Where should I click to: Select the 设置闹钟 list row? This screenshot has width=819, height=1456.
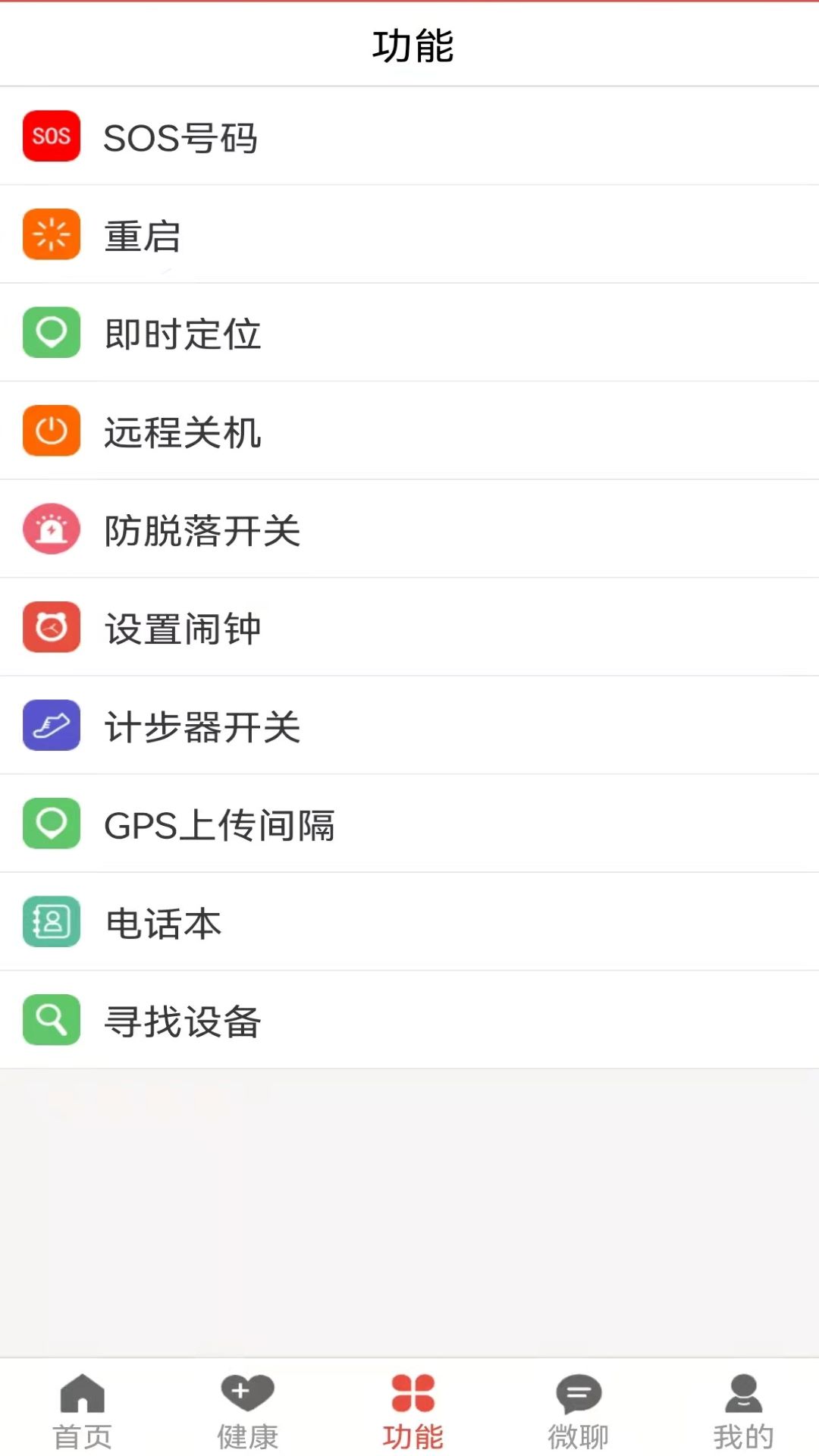303,627
